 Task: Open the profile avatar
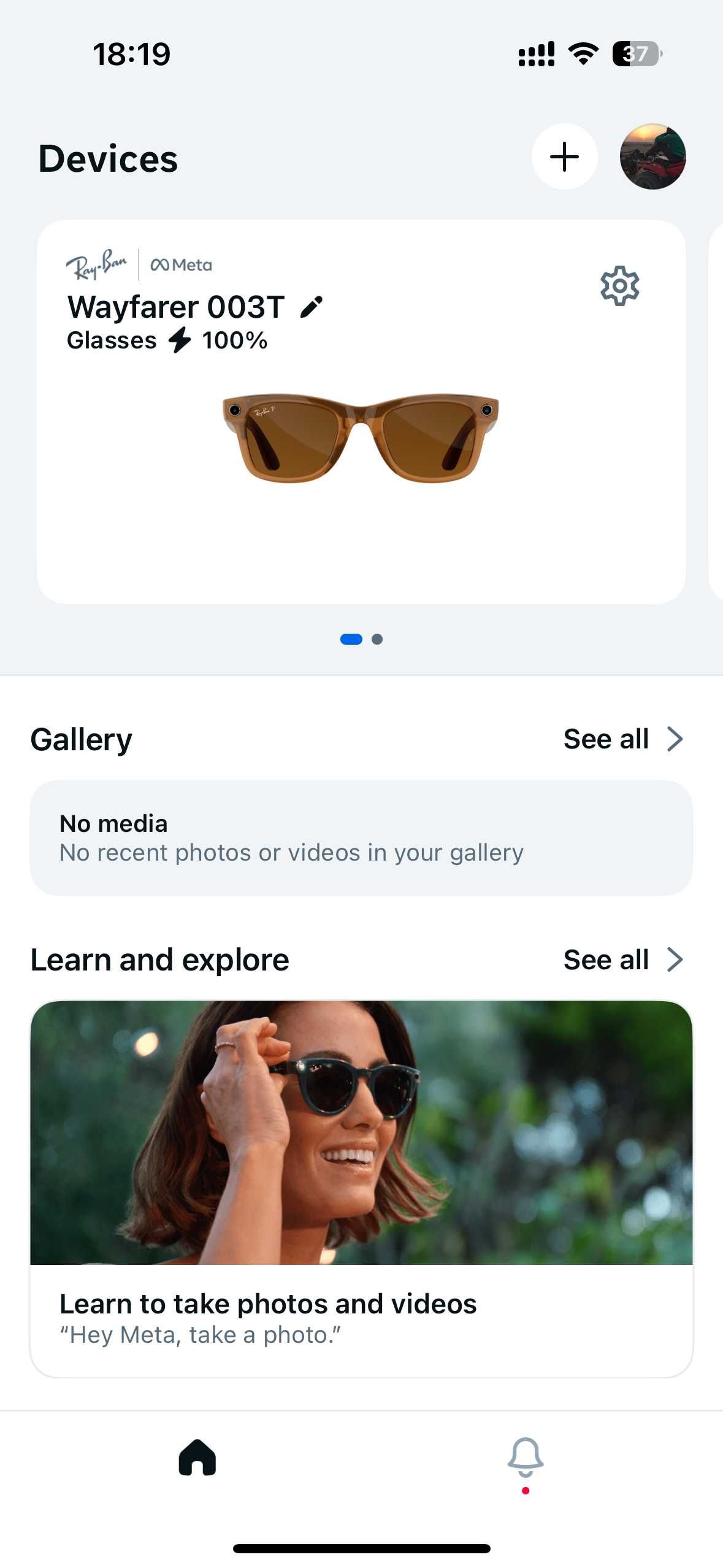tap(652, 156)
